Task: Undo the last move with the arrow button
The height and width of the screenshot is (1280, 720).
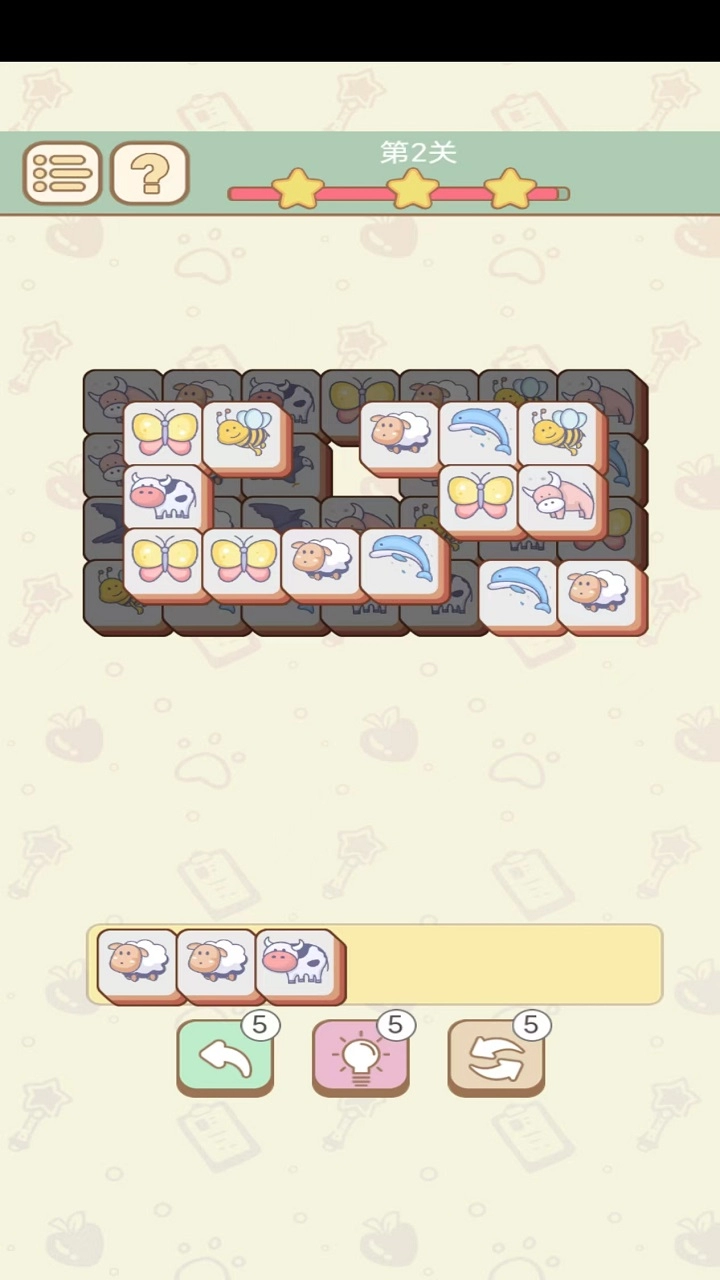Action: [225, 1058]
